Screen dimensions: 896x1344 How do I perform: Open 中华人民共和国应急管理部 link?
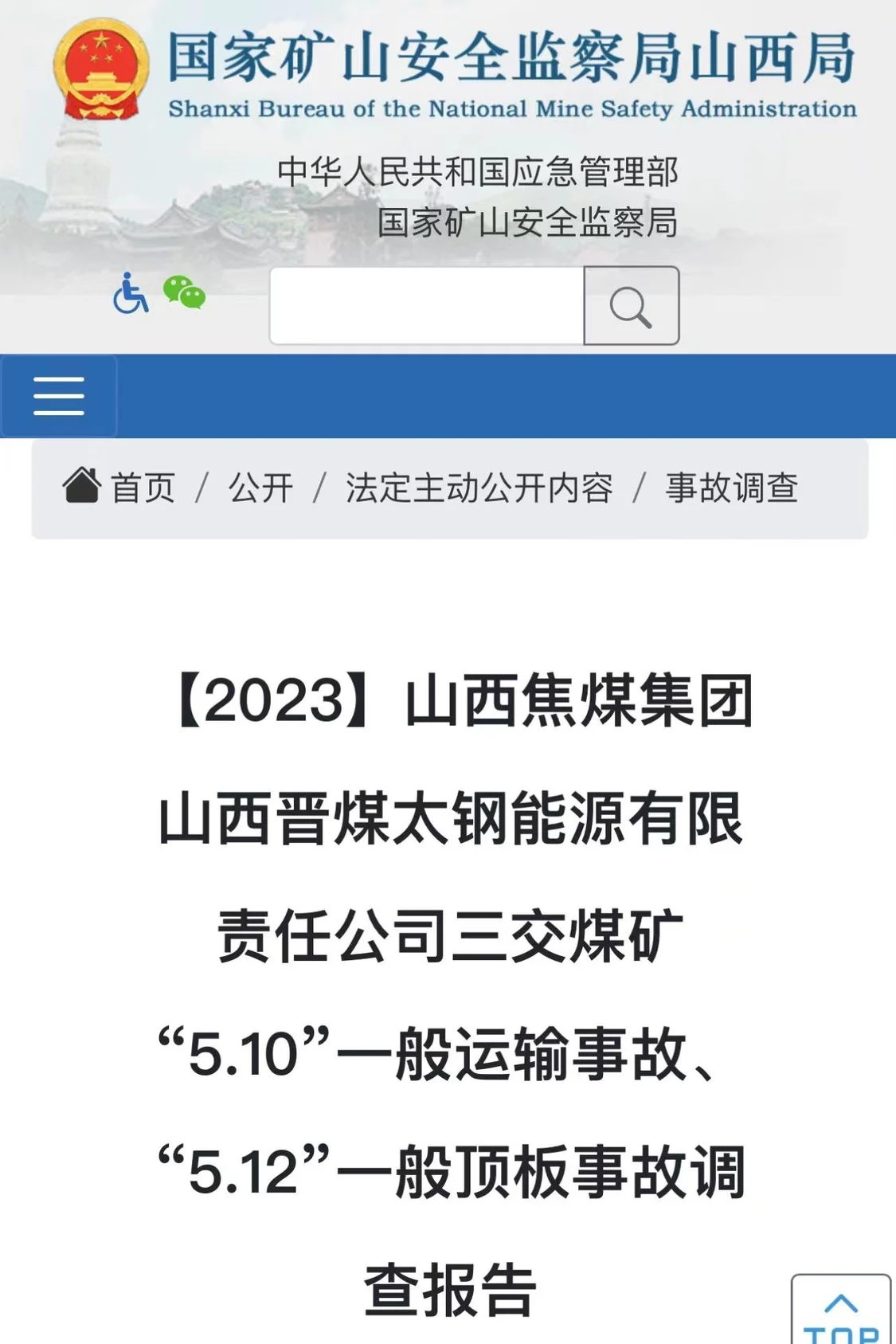pos(478,172)
